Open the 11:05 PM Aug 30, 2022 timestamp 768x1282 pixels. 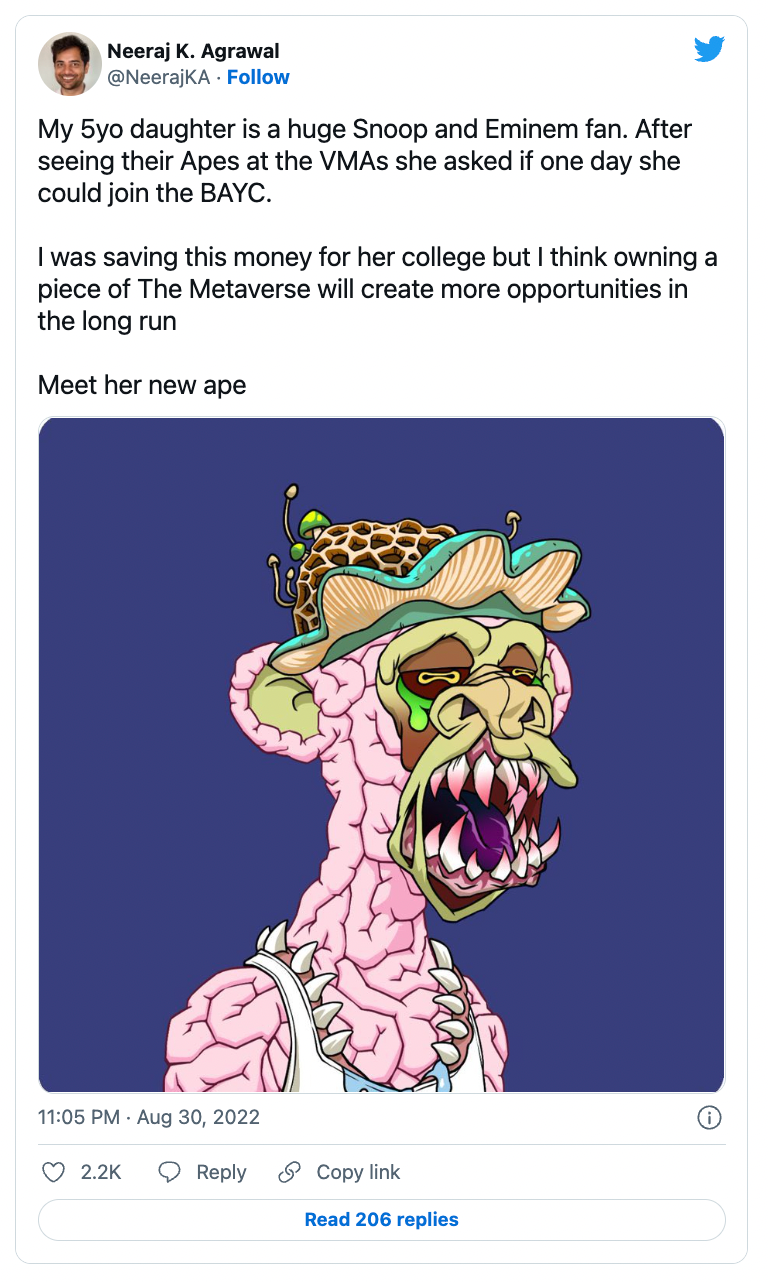149,1117
